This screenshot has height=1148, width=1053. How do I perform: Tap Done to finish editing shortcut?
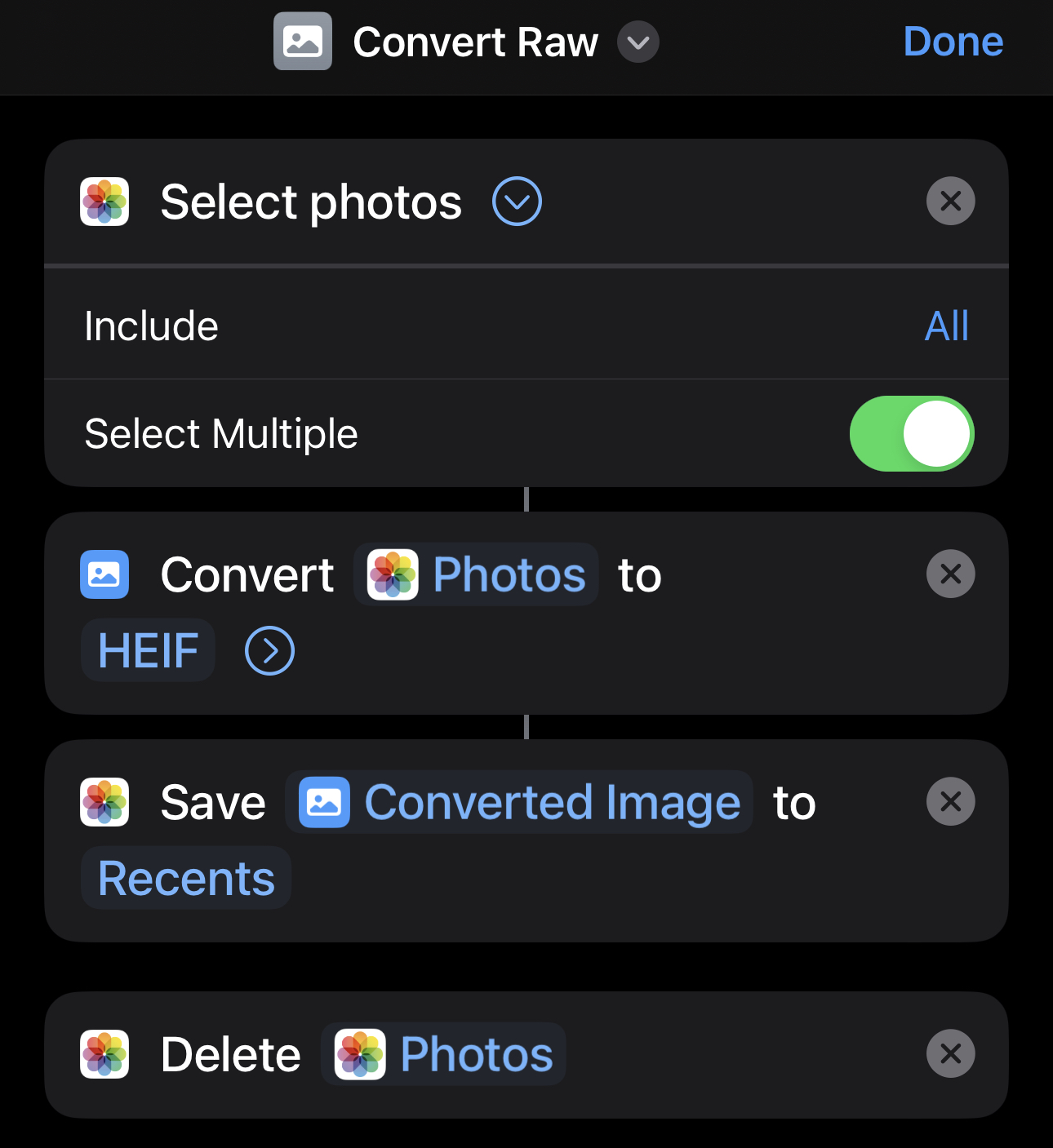click(x=953, y=42)
